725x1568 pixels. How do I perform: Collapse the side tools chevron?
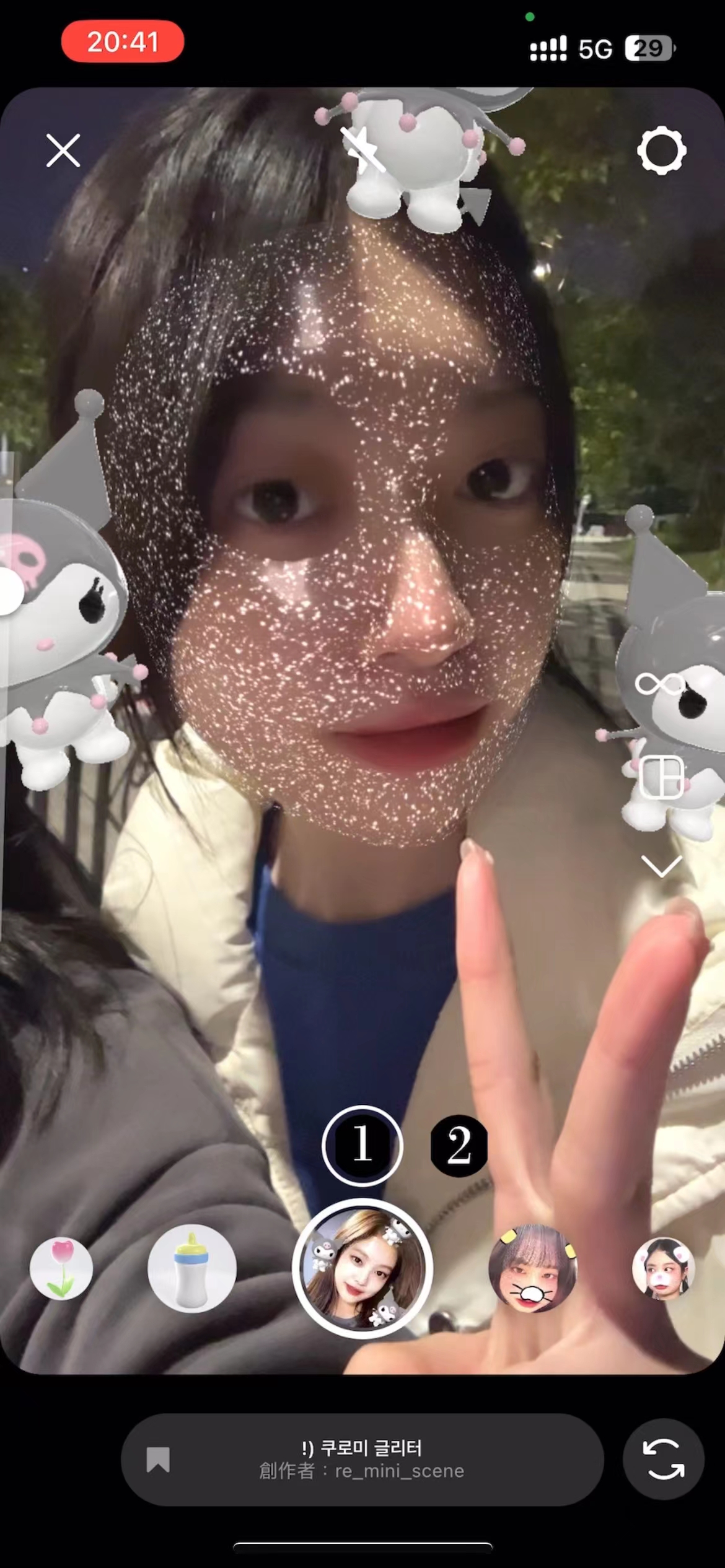click(x=661, y=866)
